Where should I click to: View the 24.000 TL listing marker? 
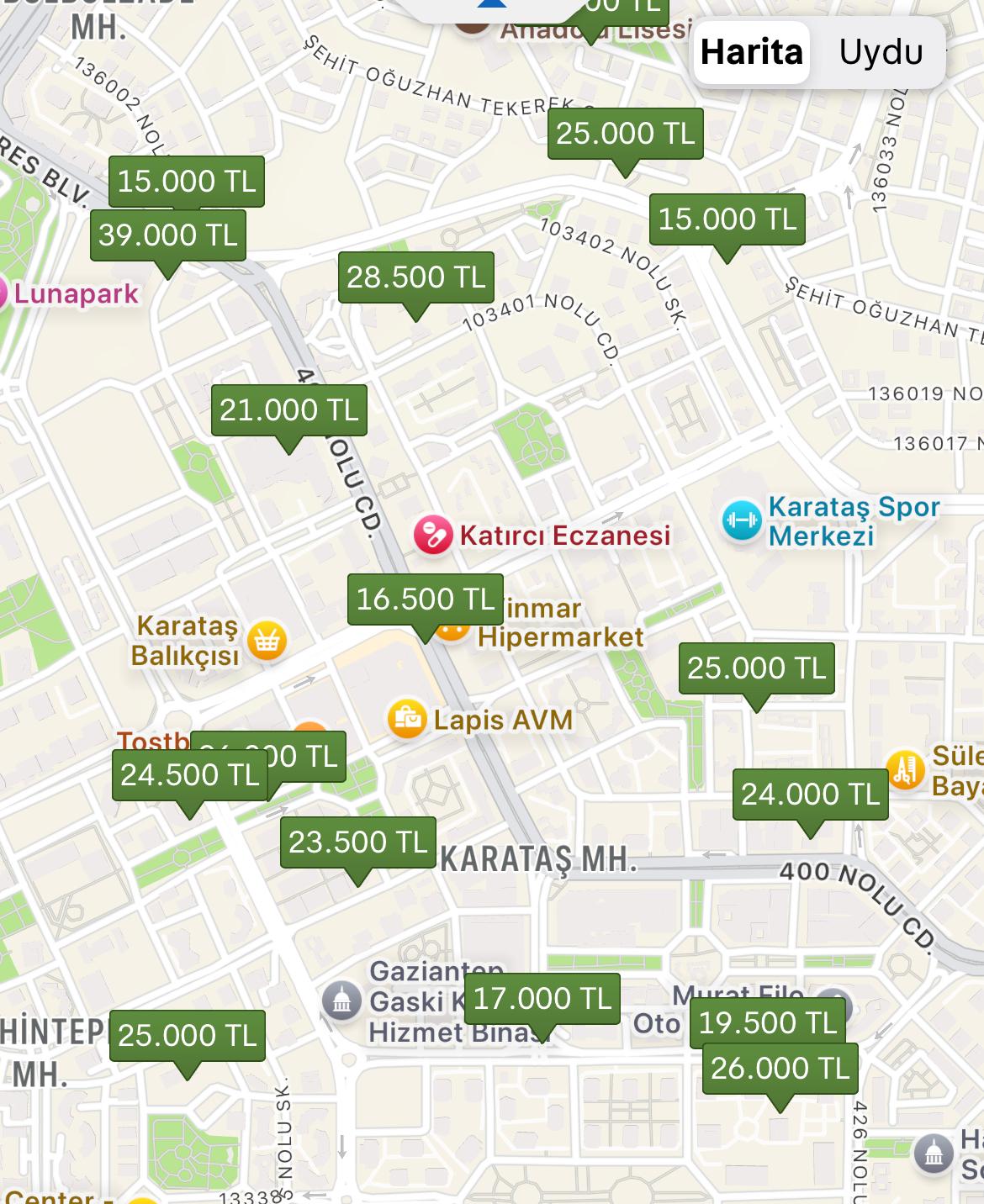810,795
